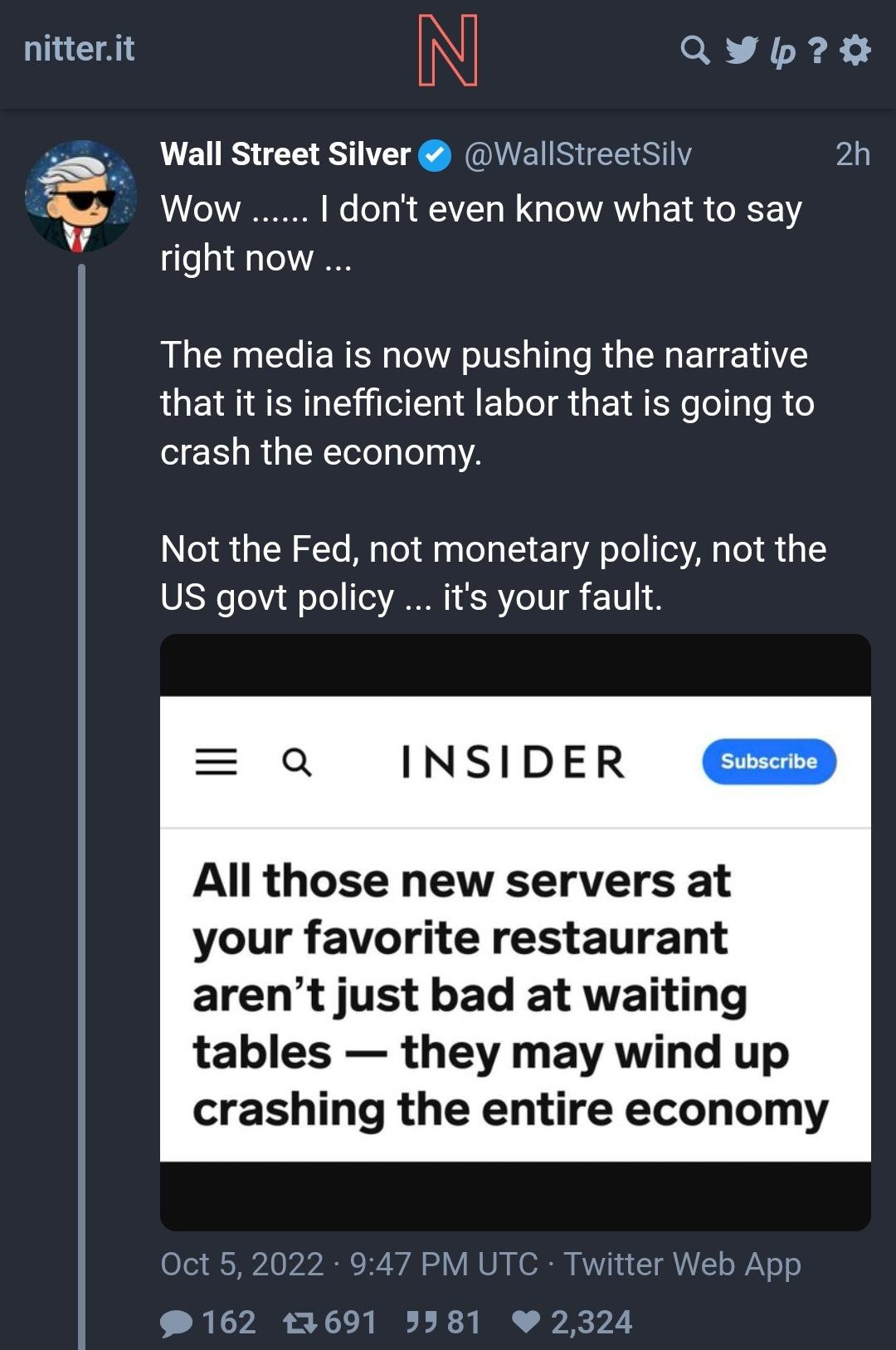Open the question mark about page
This screenshot has height=1350, width=896.
click(x=818, y=51)
